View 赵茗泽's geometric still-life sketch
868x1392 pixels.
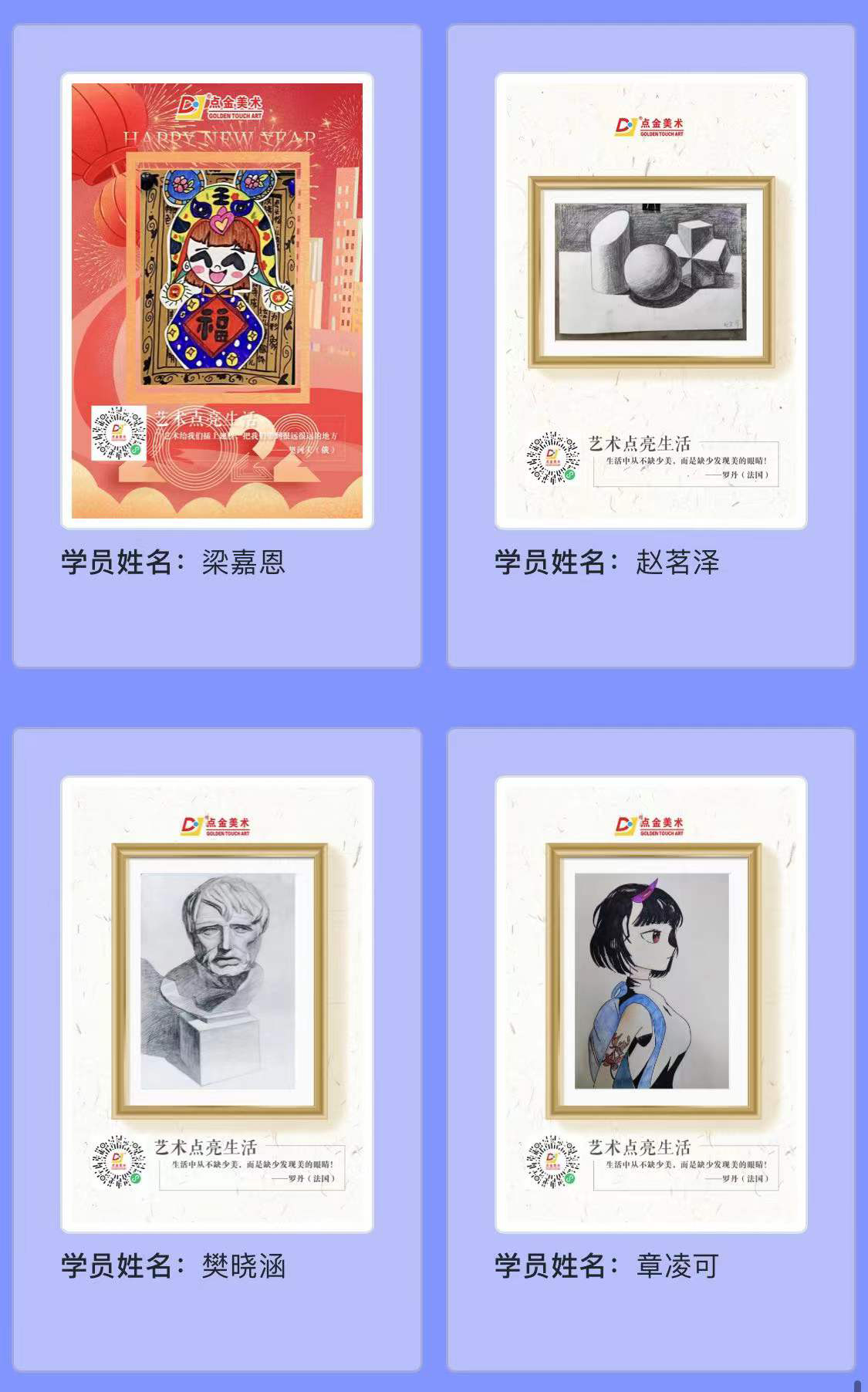[x=650, y=301]
